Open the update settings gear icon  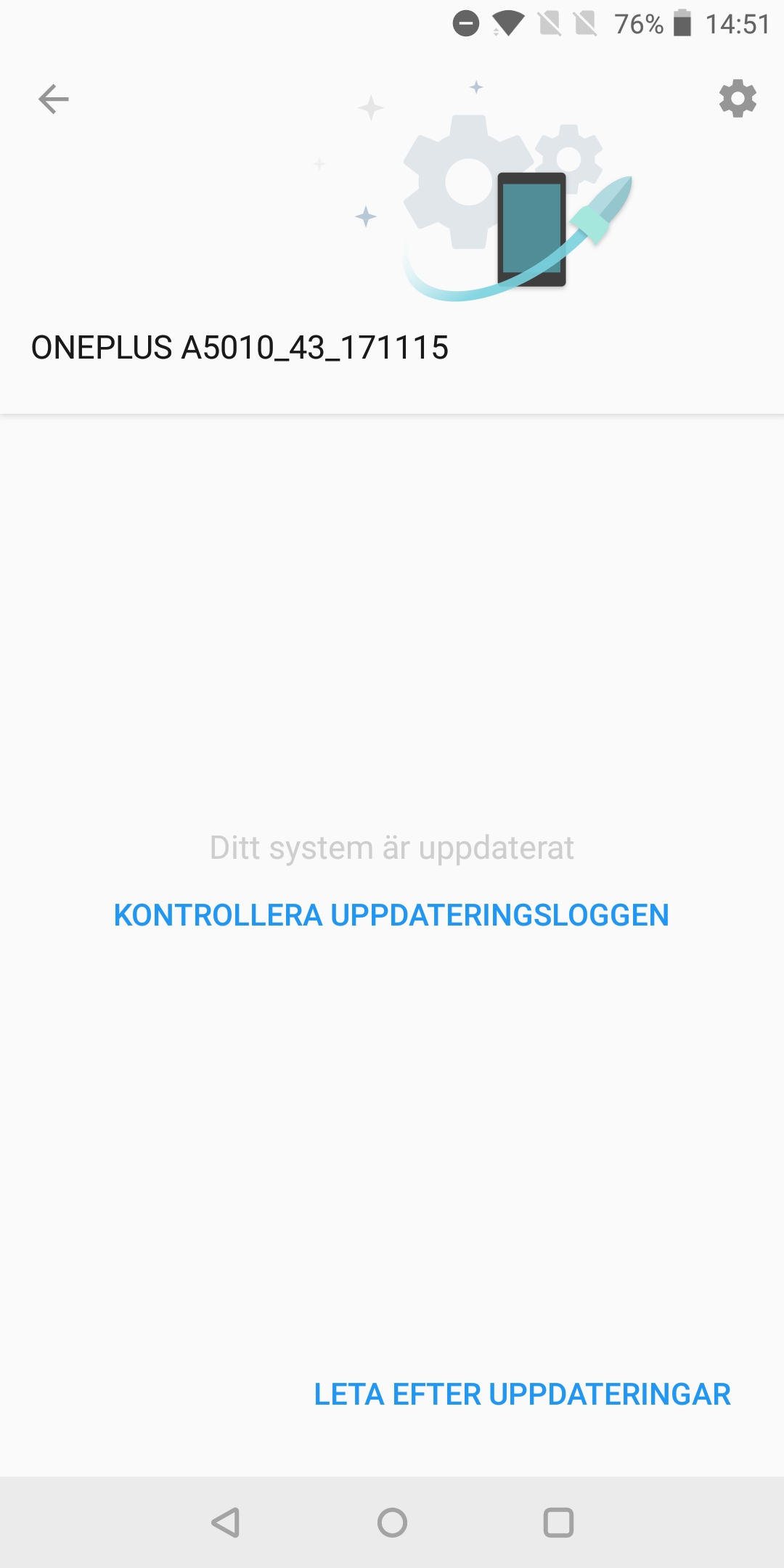[x=738, y=99]
